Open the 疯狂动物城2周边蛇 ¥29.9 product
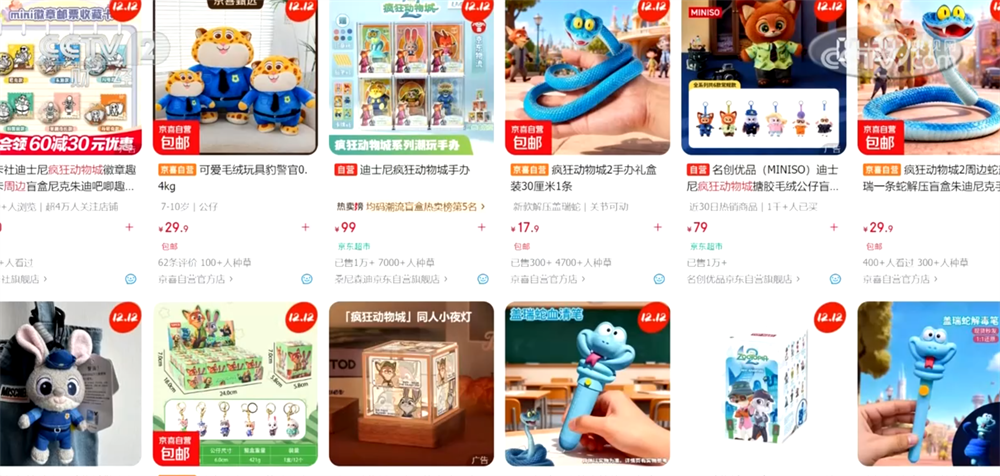 pyautogui.click(x=930, y=75)
